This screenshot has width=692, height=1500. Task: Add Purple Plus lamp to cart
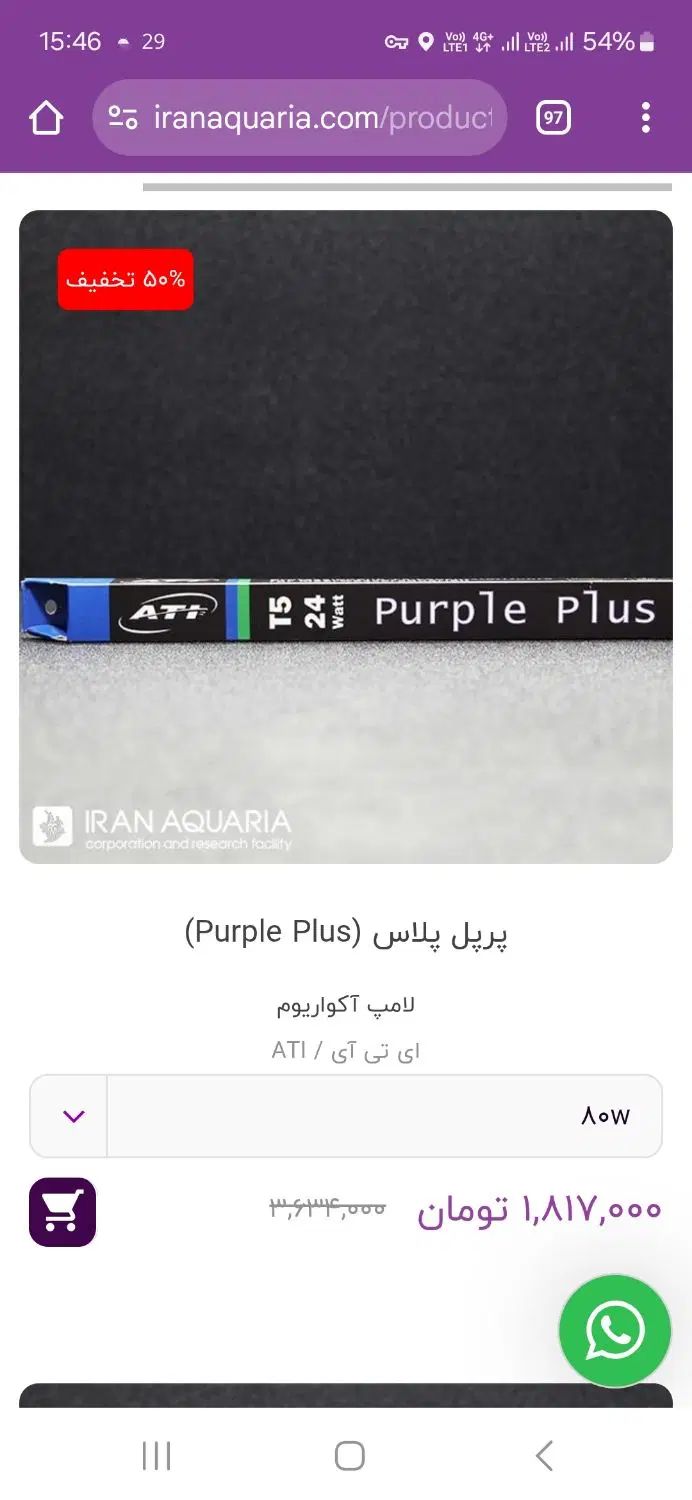[x=62, y=1211]
